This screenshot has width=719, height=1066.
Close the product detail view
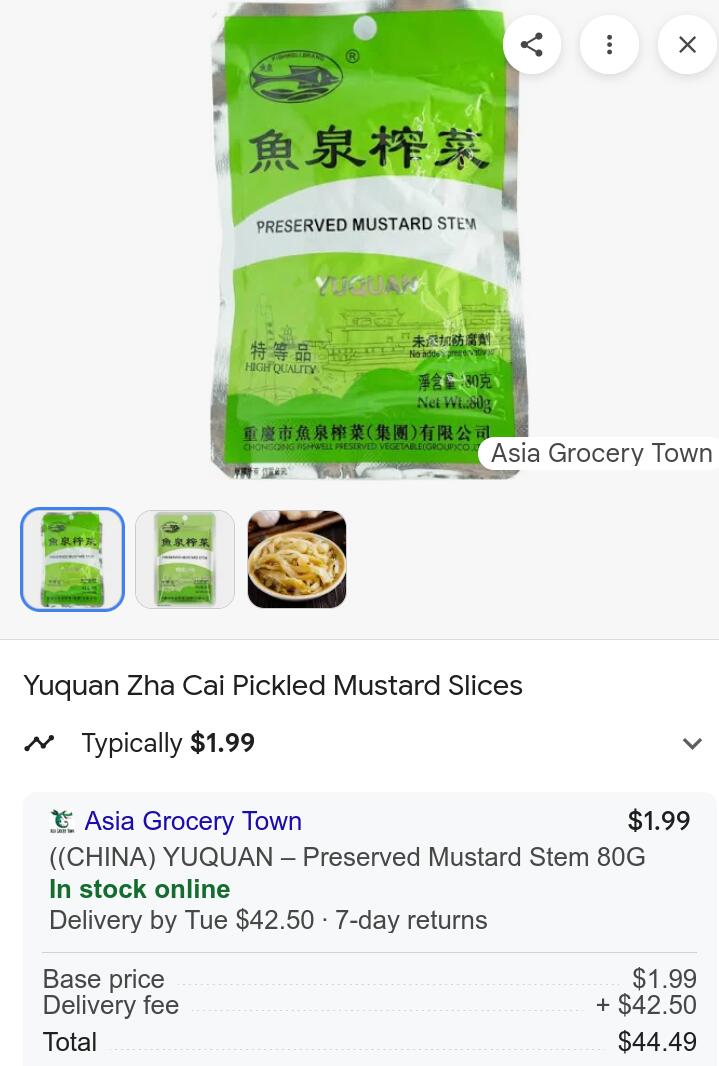point(687,44)
